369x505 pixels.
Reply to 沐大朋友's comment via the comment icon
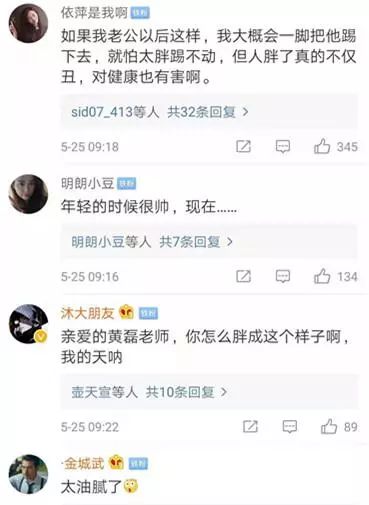coord(290,427)
